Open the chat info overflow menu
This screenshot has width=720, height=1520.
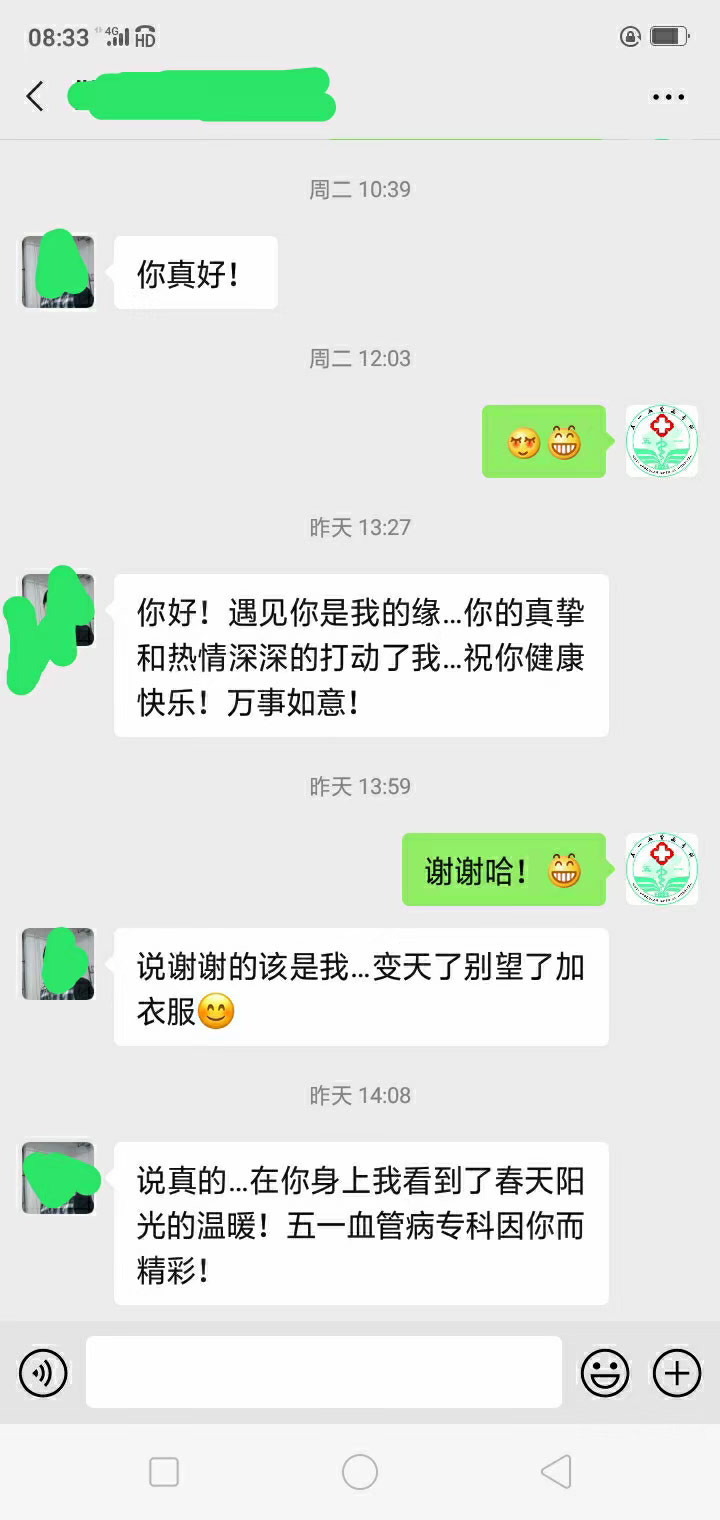click(668, 97)
